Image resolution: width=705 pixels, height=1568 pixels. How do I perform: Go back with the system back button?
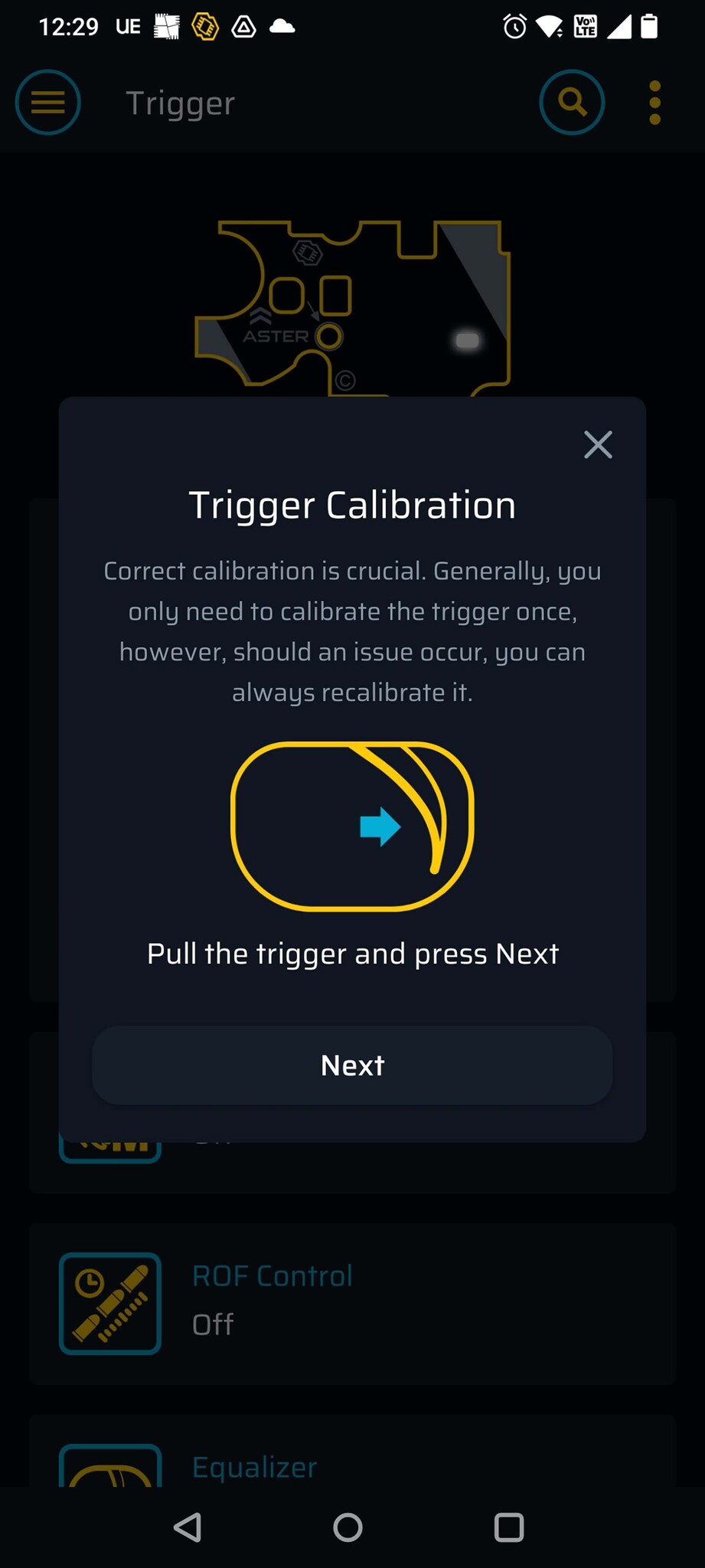pyautogui.click(x=188, y=1527)
